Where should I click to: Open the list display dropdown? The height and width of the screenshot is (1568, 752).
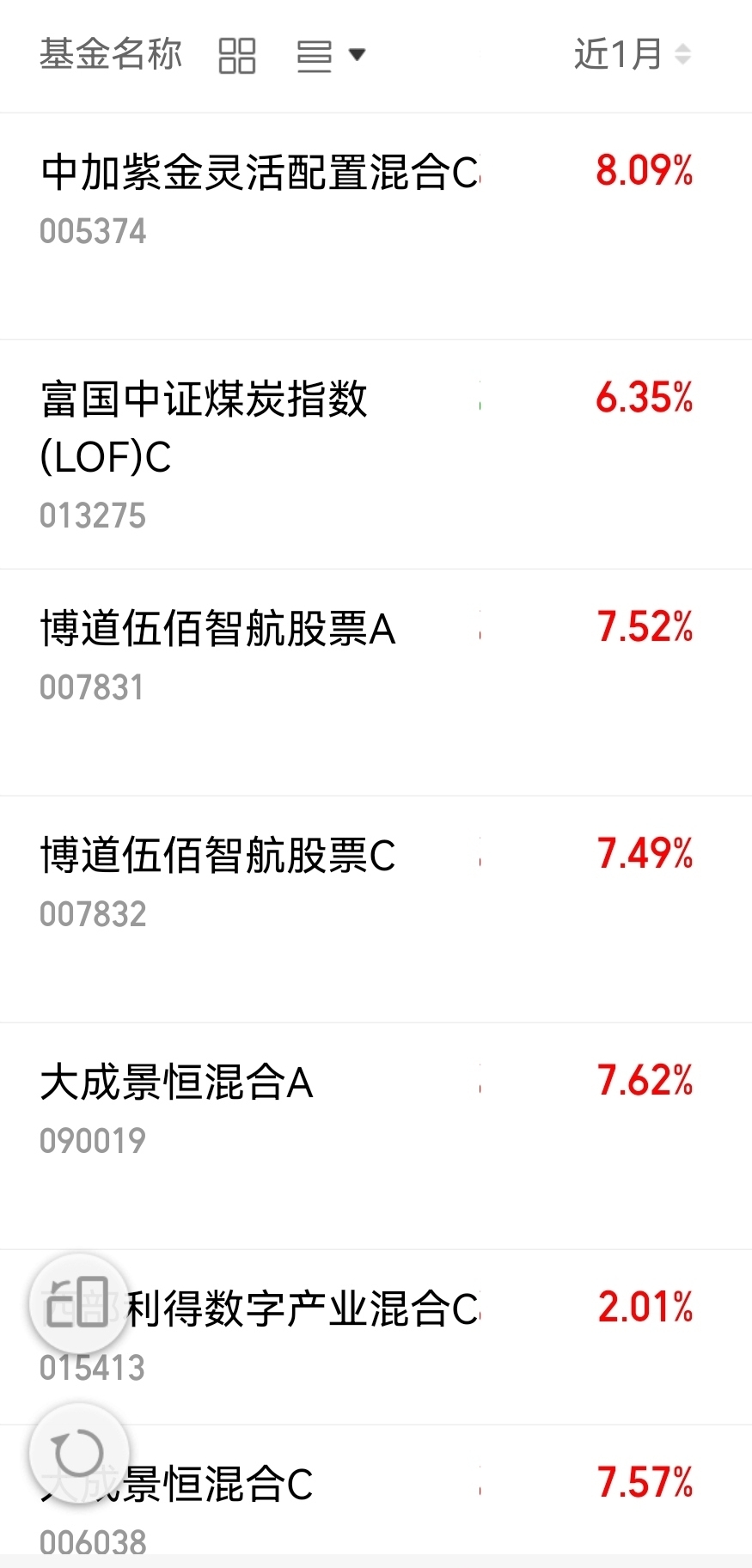(331, 56)
